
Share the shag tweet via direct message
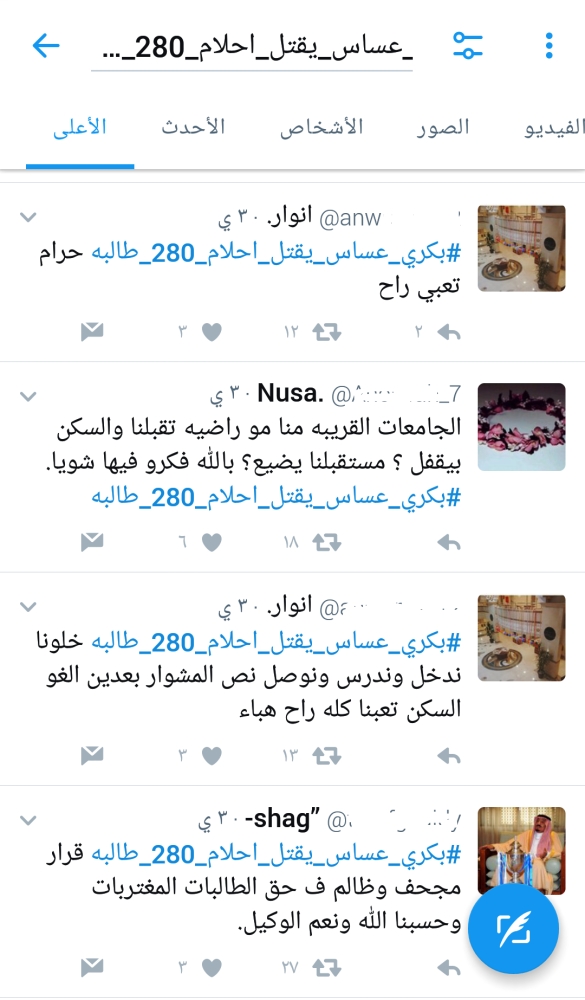click(93, 967)
